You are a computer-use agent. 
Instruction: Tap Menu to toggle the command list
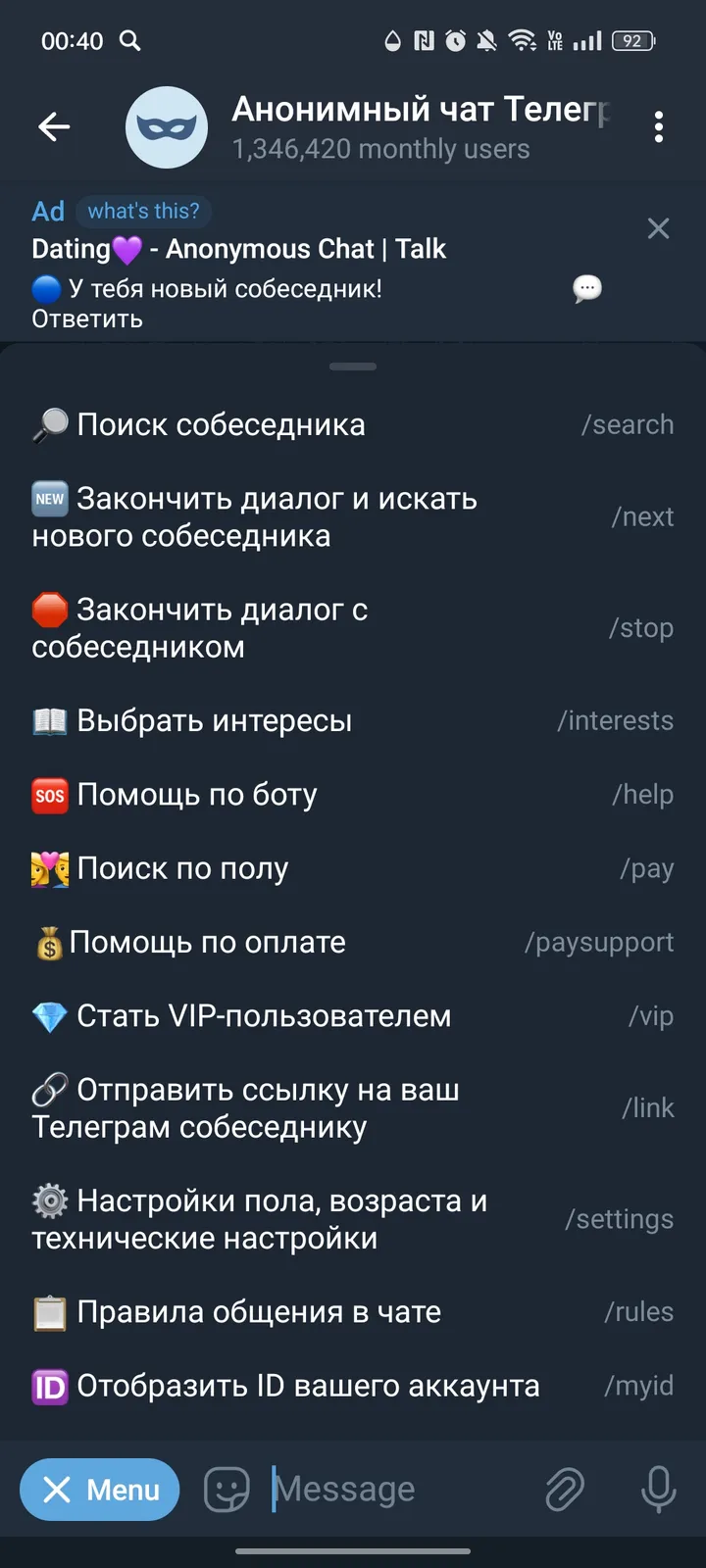pos(99,1489)
